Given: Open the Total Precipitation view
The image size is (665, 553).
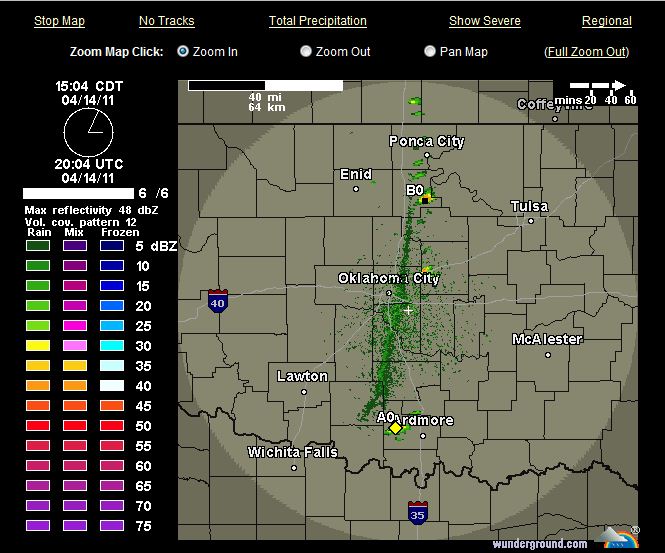Looking at the screenshot, I should coord(317,21).
